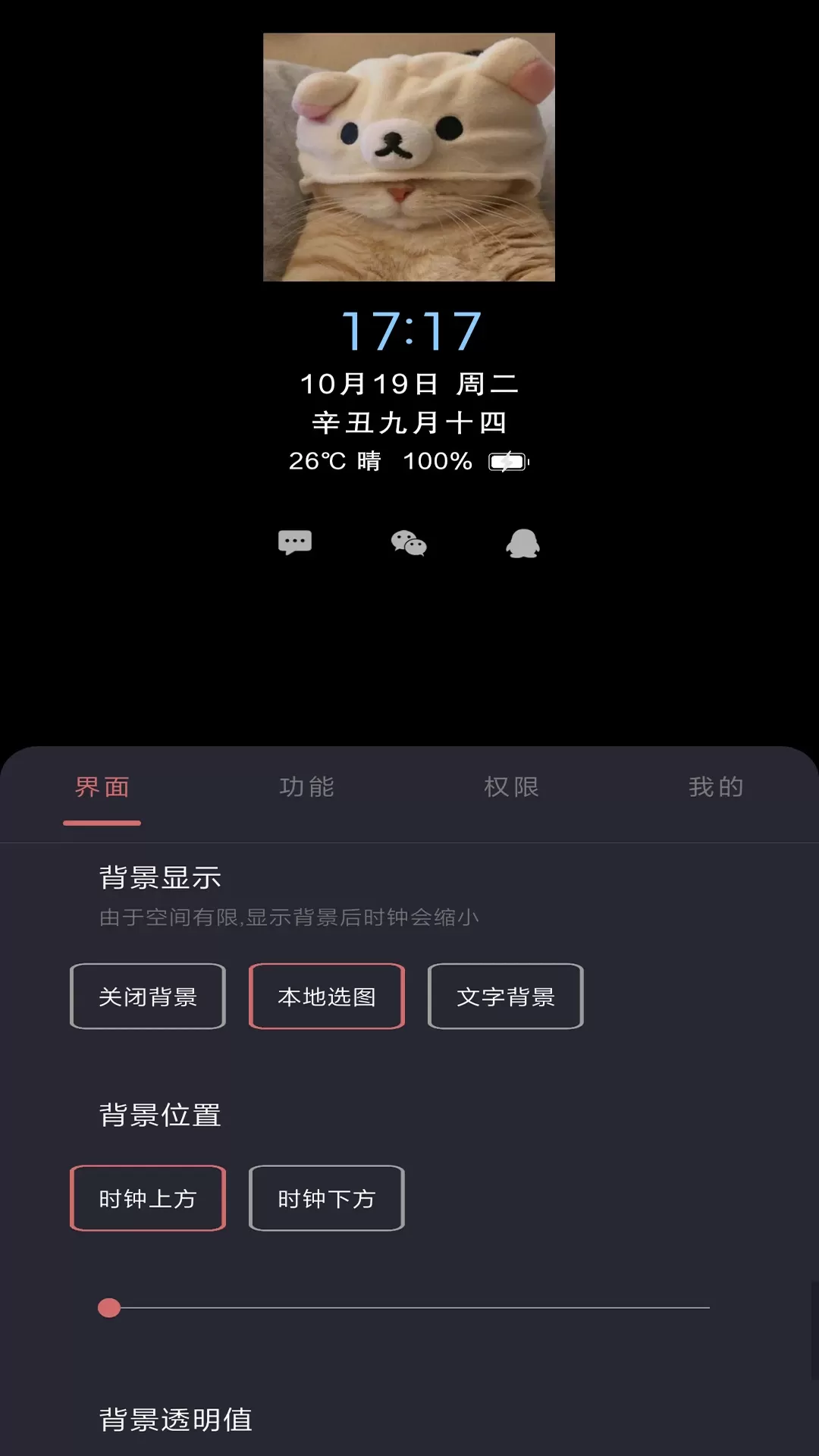Pick the 文字背景 option
This screenshot has height=1456, width=819.
point(506,996)
